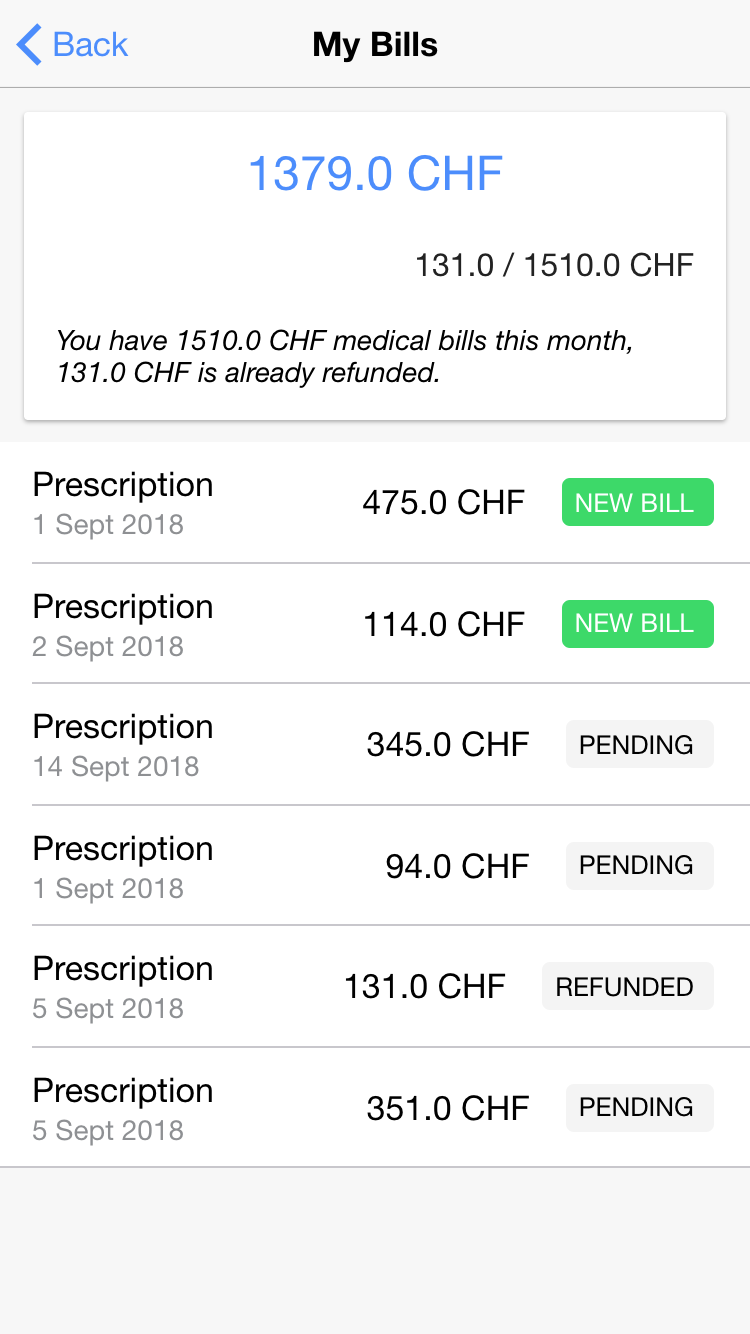Open the 114.0 CHF prescription bill
The height and width of the screenshot is (1334, 750).
click(x=374, y=624)
